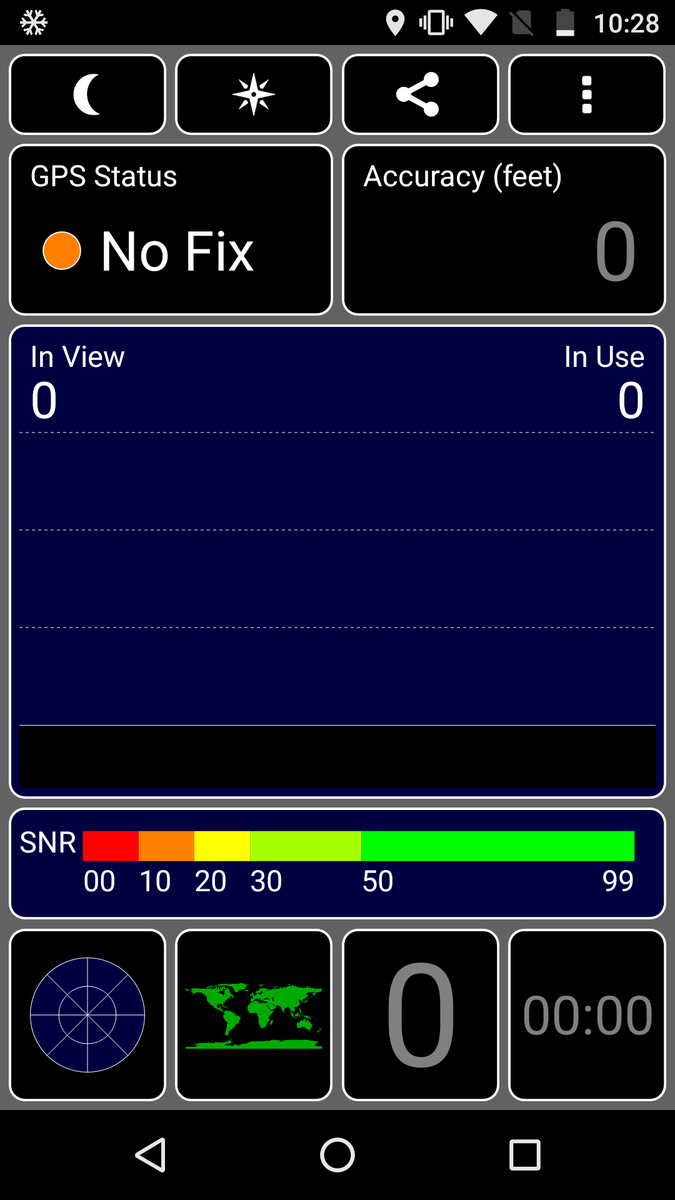
Task: Open the three-dot overflow menu
Action: tap(587, 95)
